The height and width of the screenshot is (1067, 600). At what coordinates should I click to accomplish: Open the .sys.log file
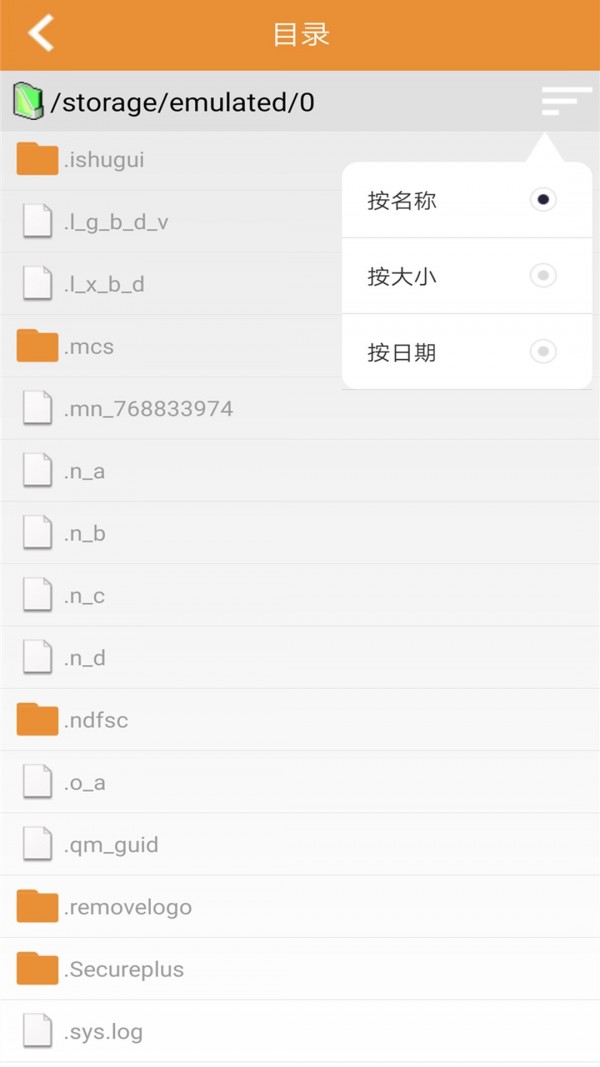point(103,1031)
